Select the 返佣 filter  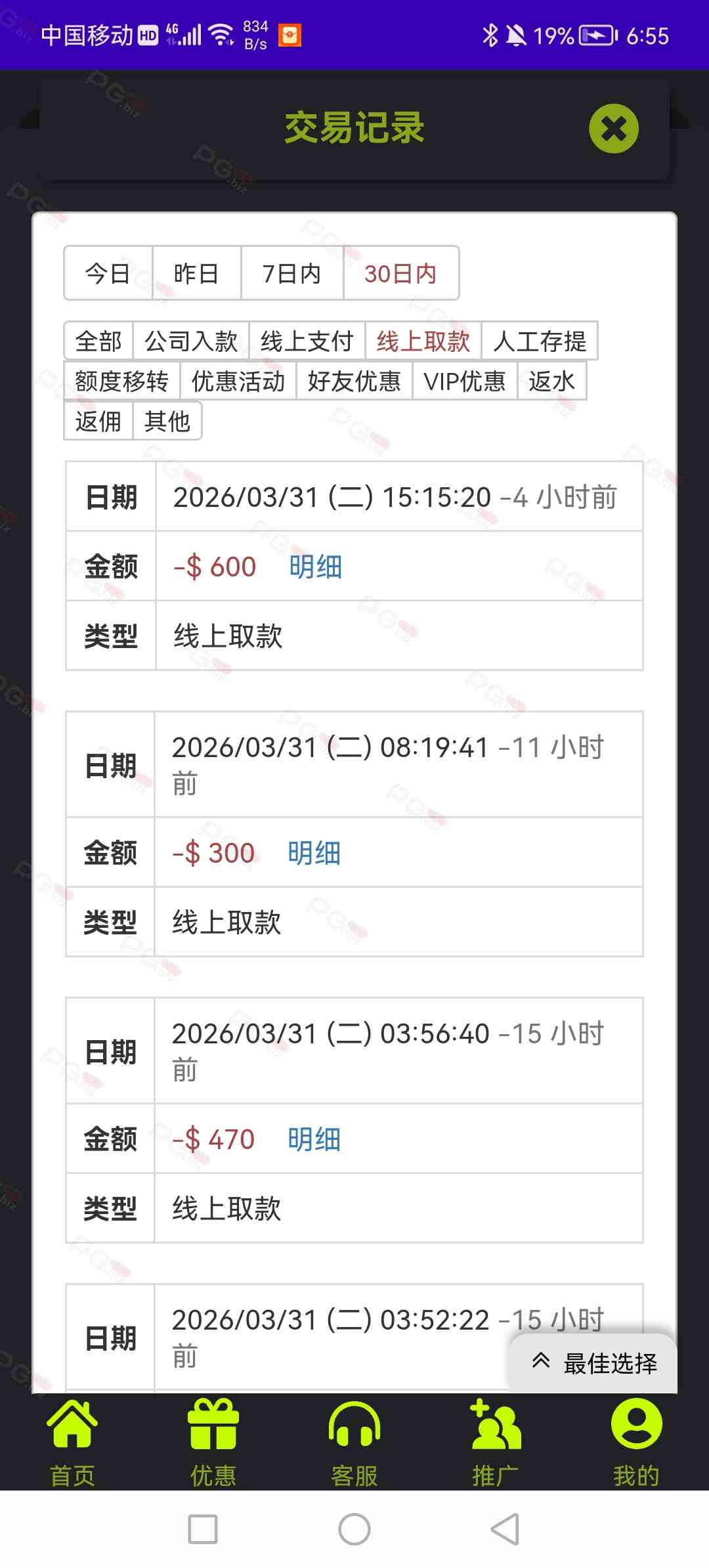coord(98,421)
